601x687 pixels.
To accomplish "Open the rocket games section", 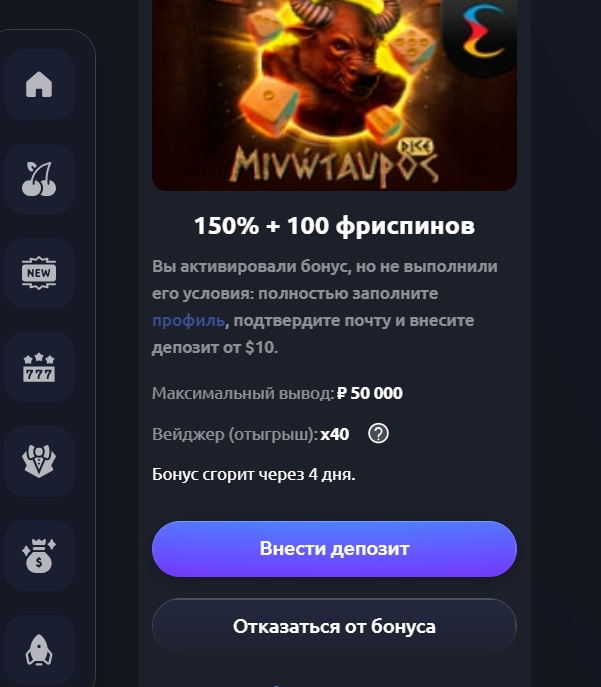I will pyautogui.click(x=39, y=649).
